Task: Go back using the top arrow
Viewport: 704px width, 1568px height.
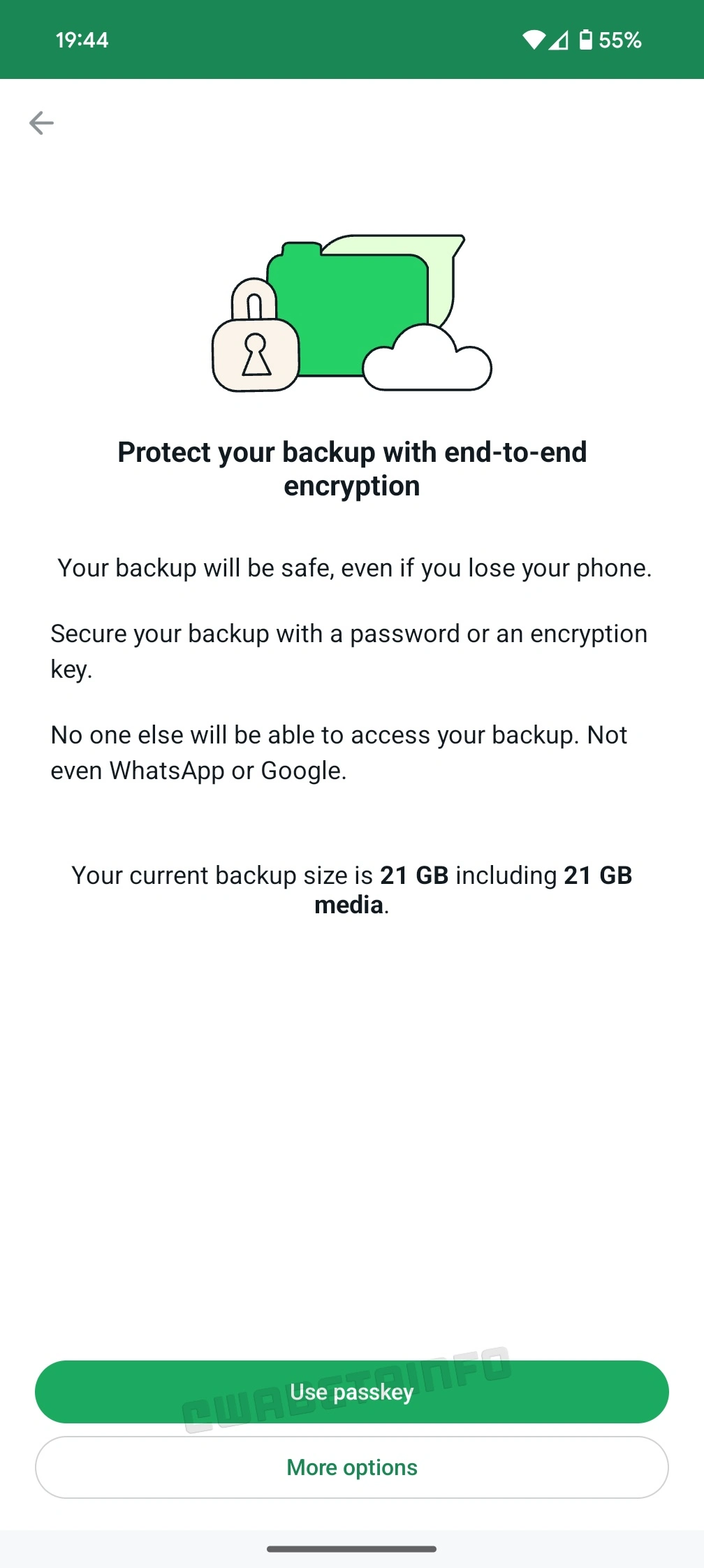Action: (x=41, y=123)
